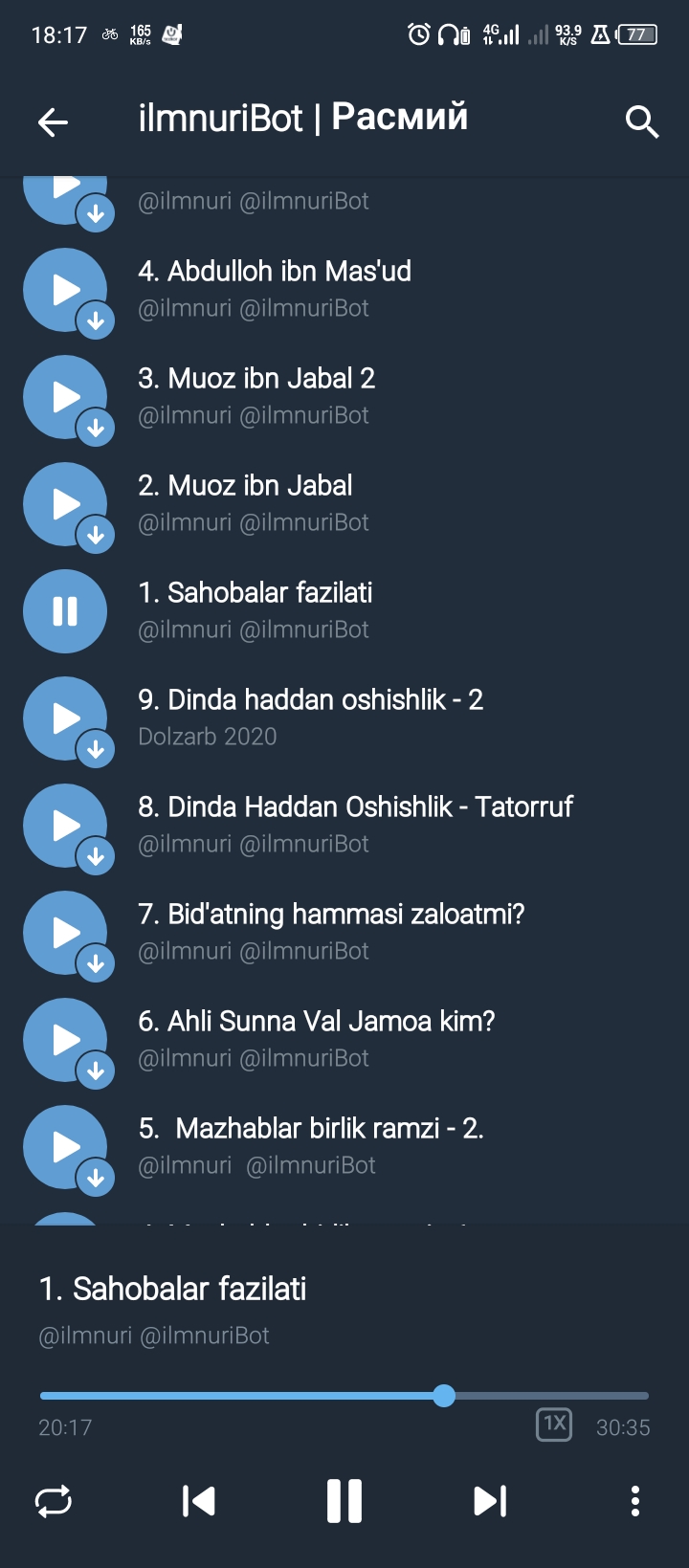689x1568 pixels.
Task: Go back using the arrow
Action: tap(53, 121)
